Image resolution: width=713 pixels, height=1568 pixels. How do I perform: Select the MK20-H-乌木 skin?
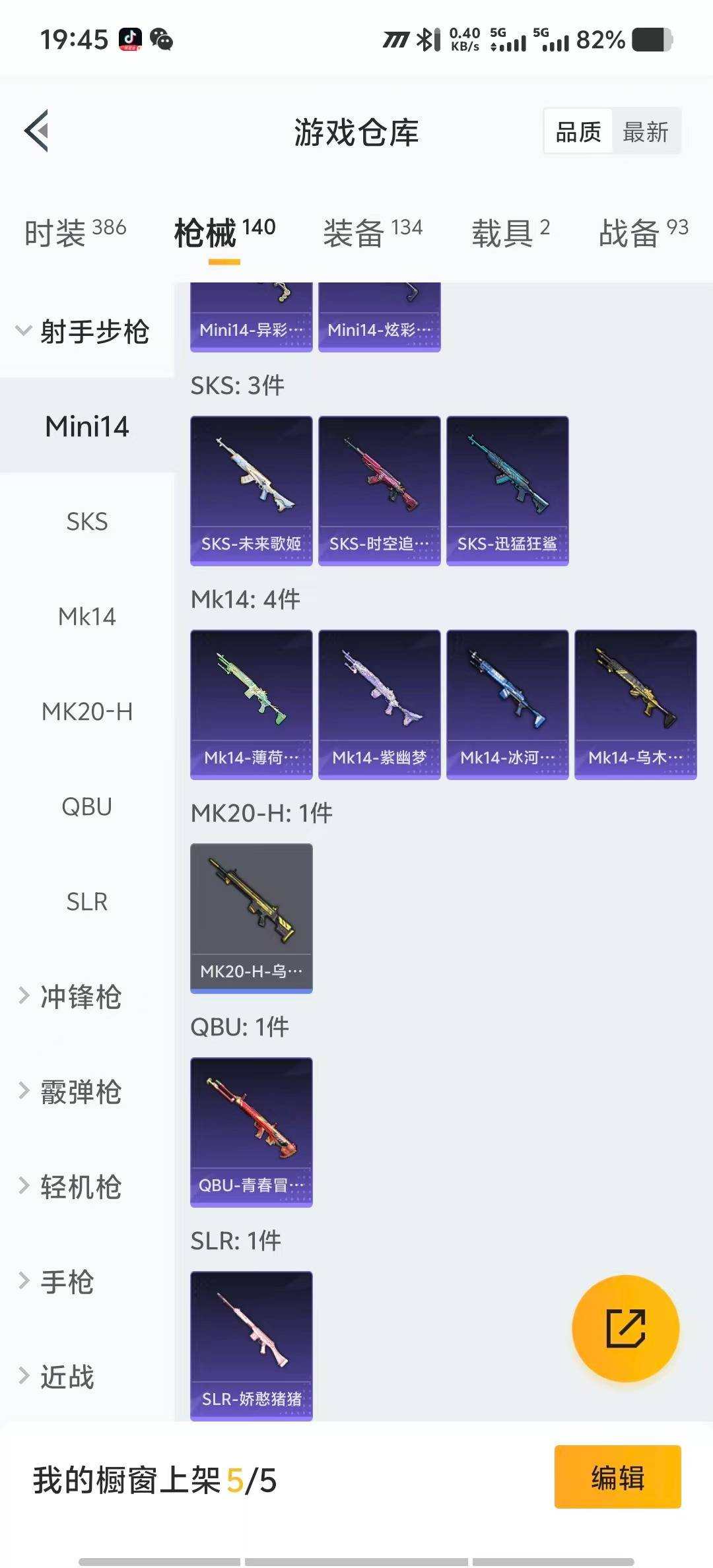[251, 917]
